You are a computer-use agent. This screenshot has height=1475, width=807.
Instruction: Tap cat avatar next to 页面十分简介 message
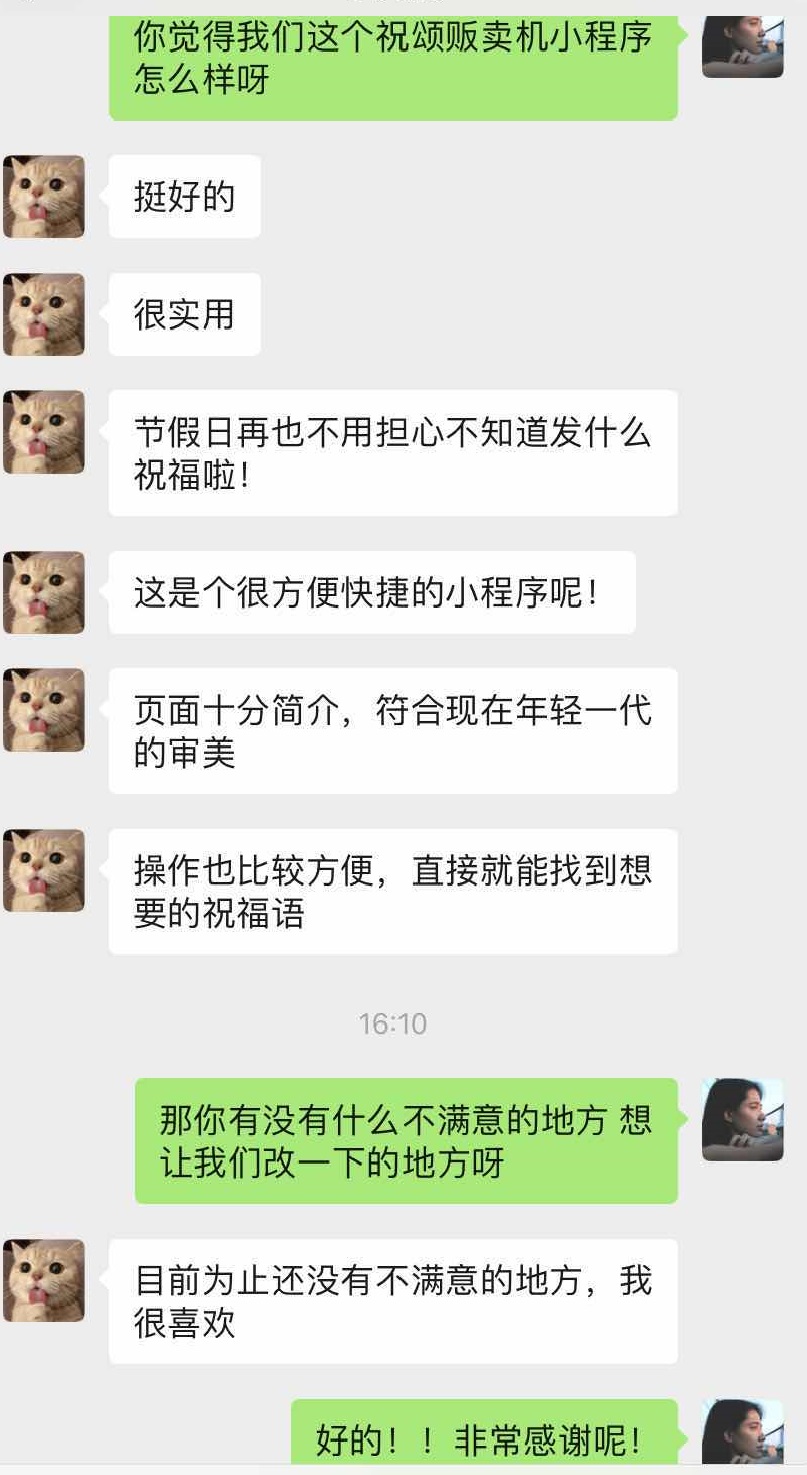click(44, 710)
